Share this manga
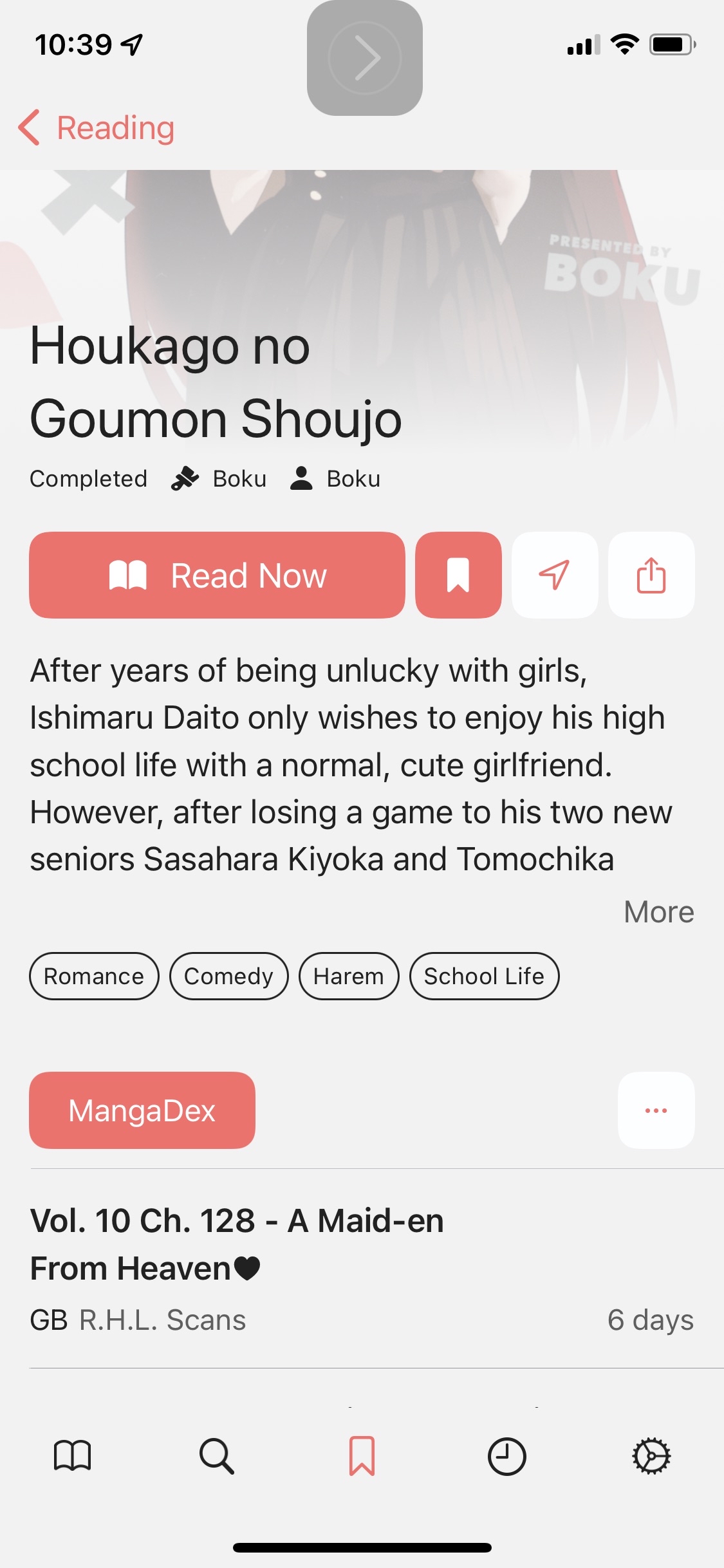724x1568 pixels. 651,575
